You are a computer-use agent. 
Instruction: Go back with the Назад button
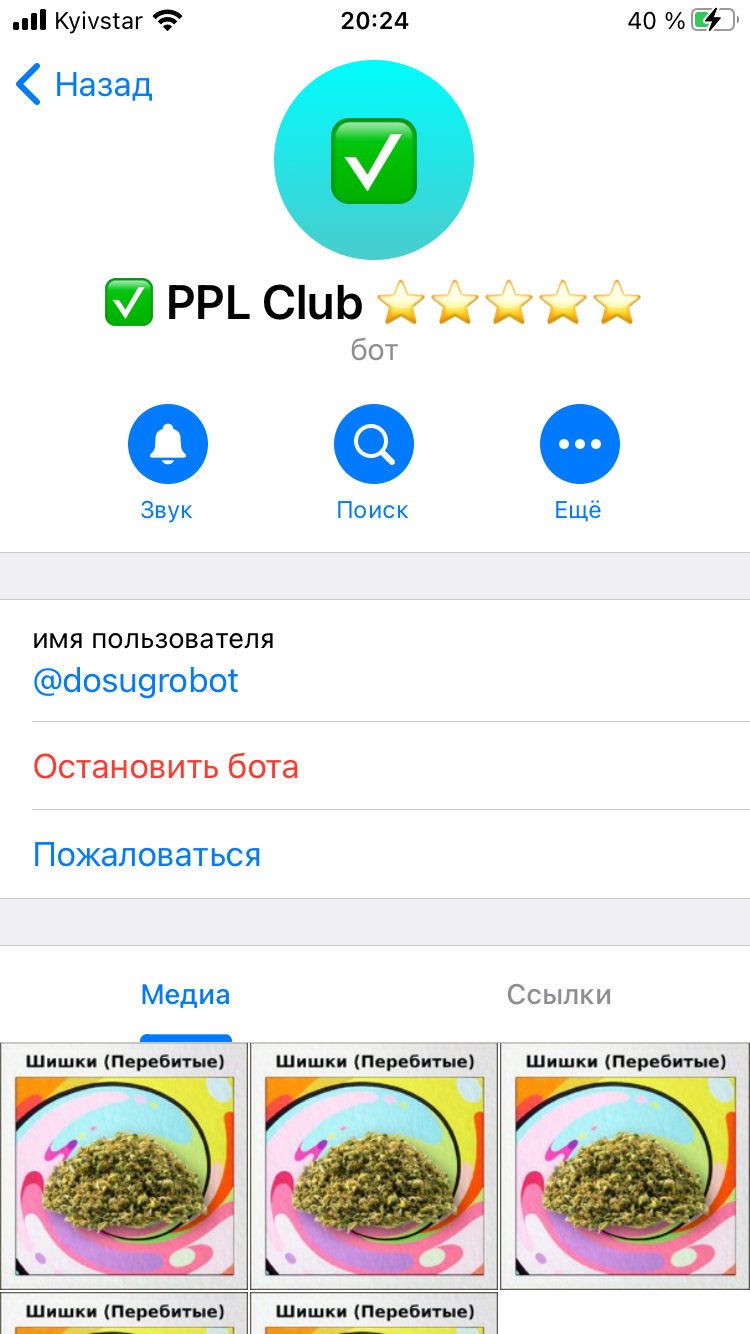click(84, 85)
